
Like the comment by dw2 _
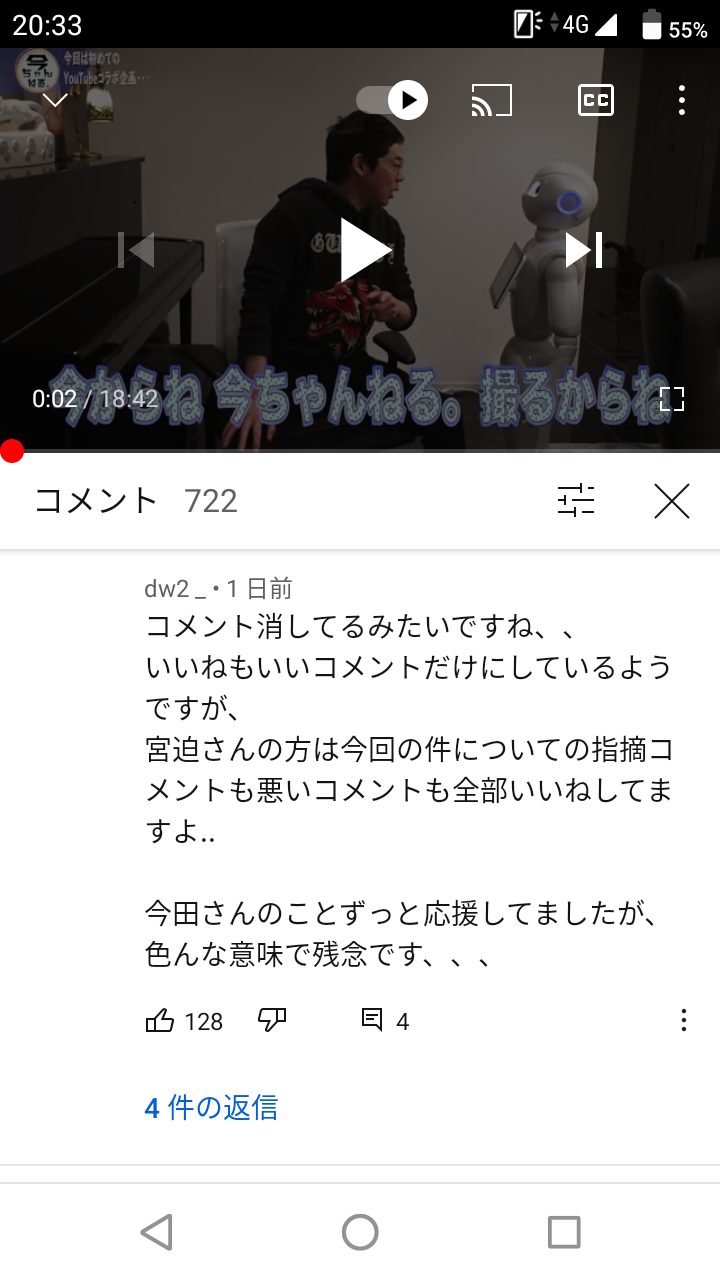(160, 1020)
